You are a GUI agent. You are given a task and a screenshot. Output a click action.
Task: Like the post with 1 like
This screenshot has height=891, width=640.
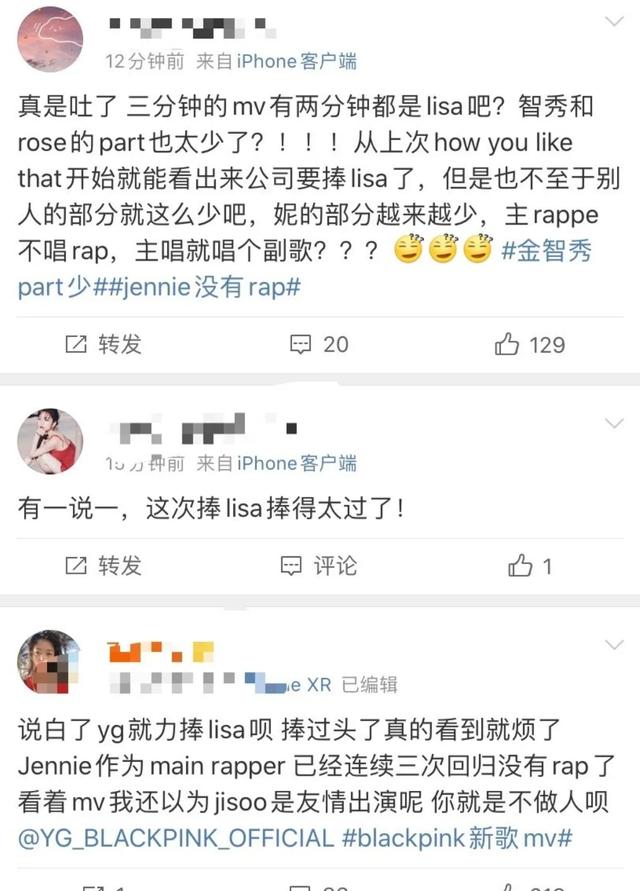click(x=530, y=566)
